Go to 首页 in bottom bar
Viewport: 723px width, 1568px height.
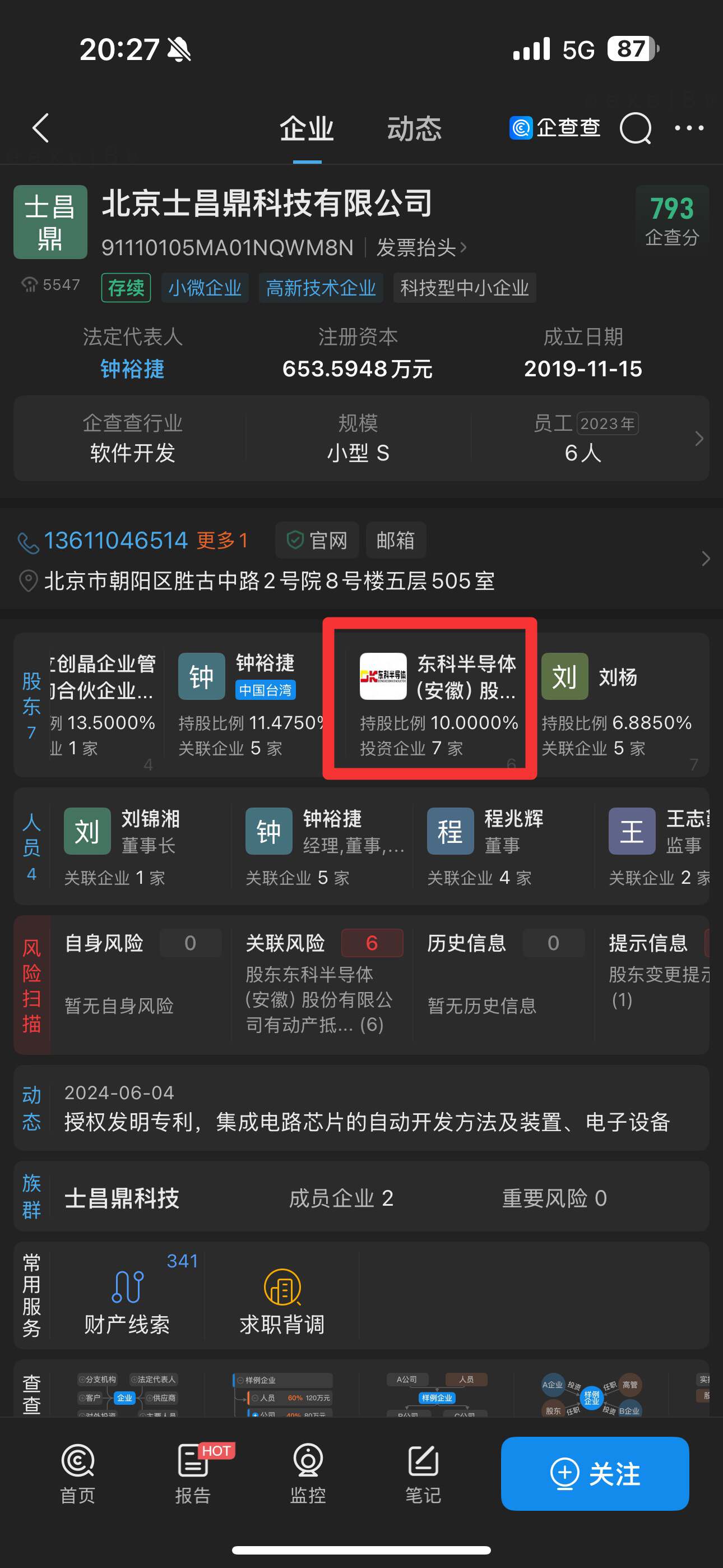pos(78,1474)
